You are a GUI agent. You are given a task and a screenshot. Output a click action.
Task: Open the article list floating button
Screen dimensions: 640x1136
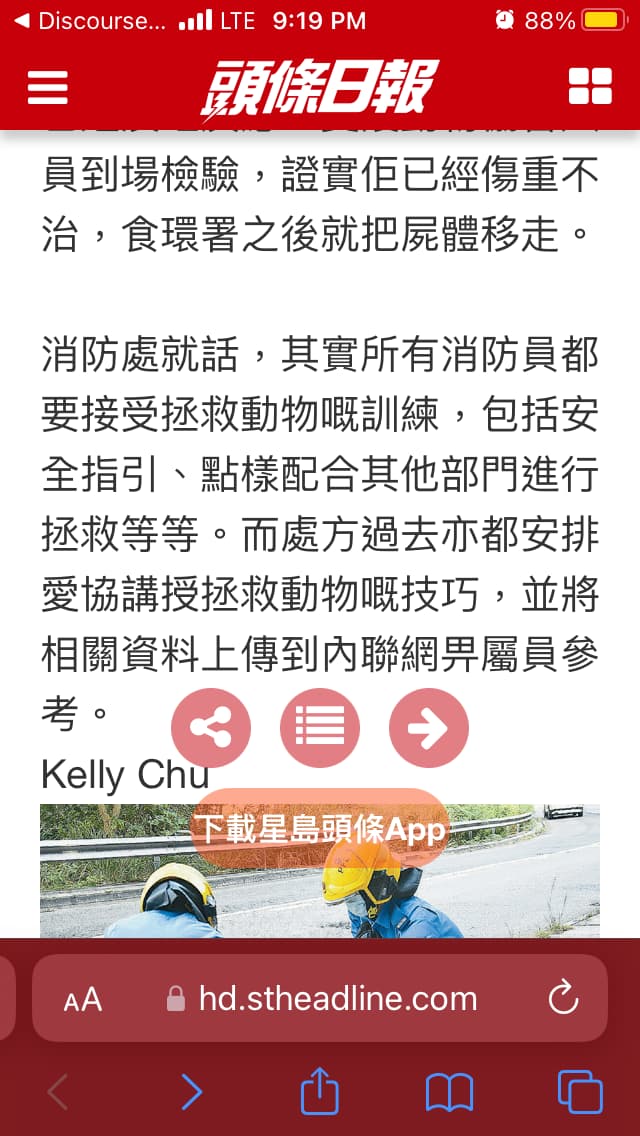click(x=320, y=727)
